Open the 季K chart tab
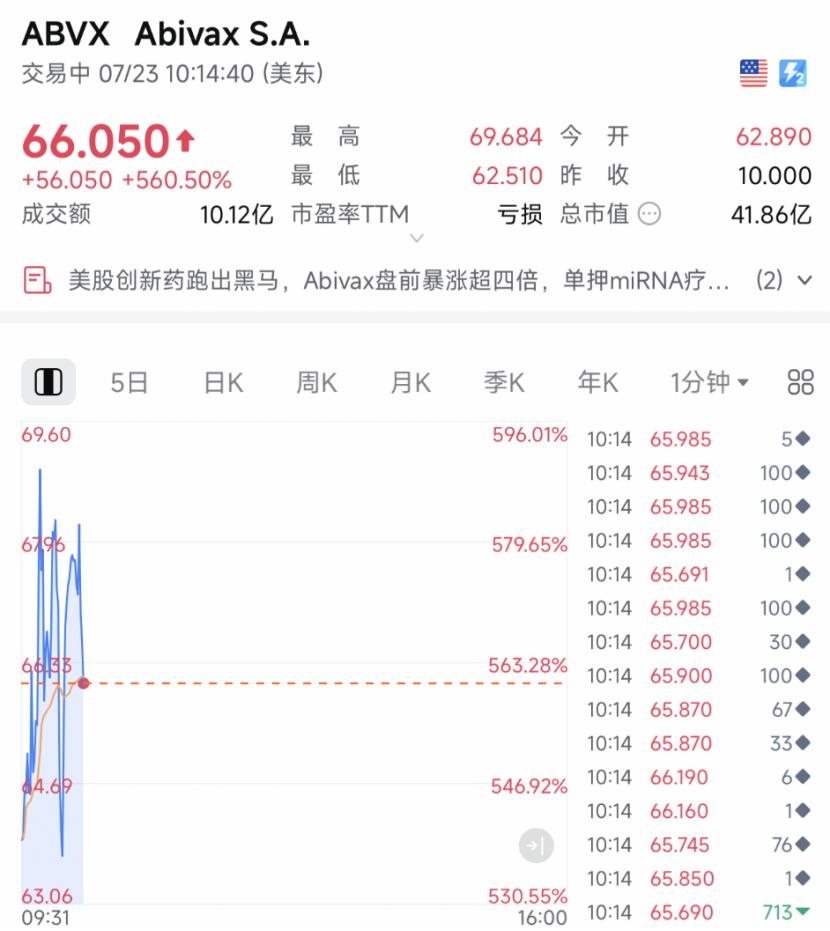This screenshot has height=931, width=830. (x=504, y=382)
